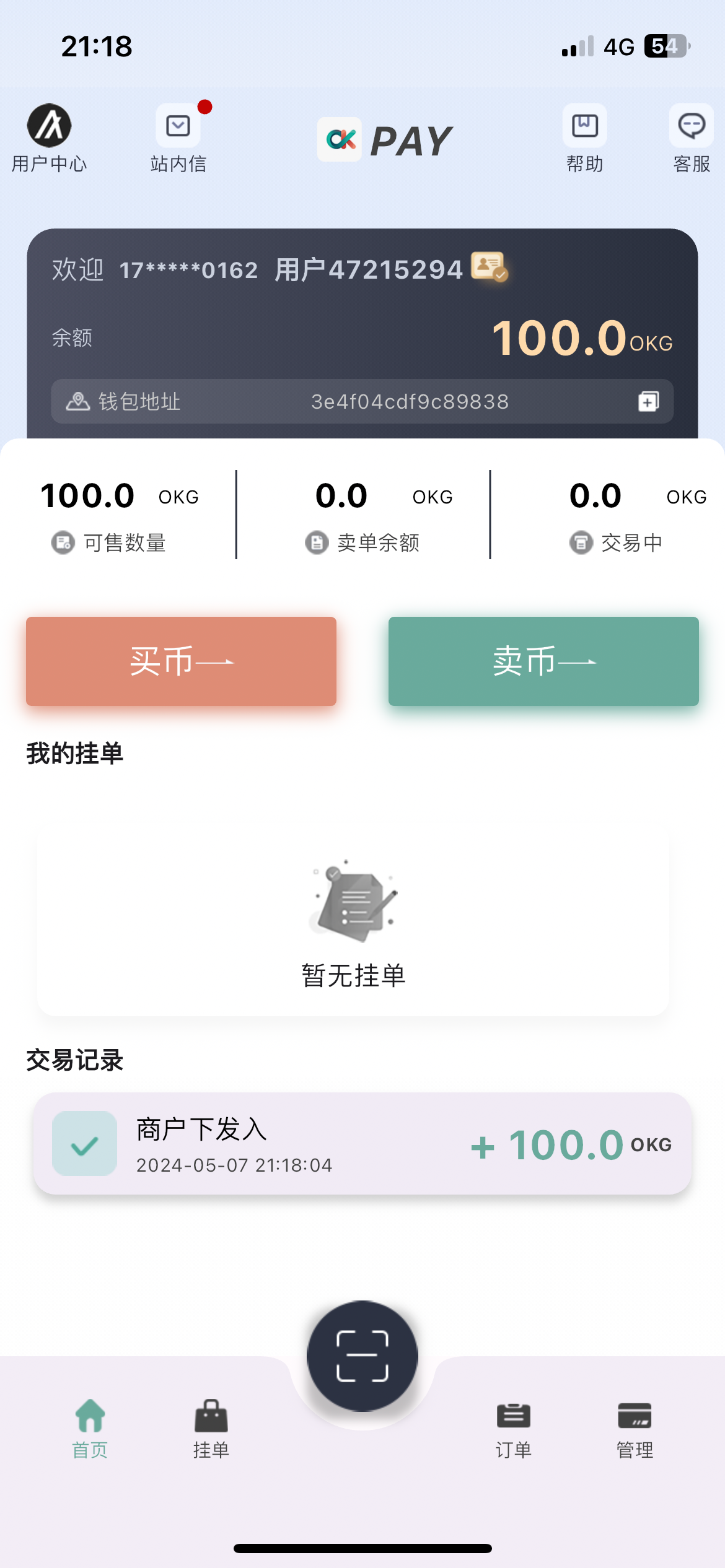This screenshot has width=725, height=1568.
Task: Click the copy wallet address icon
Action: (x=649, y=401)
